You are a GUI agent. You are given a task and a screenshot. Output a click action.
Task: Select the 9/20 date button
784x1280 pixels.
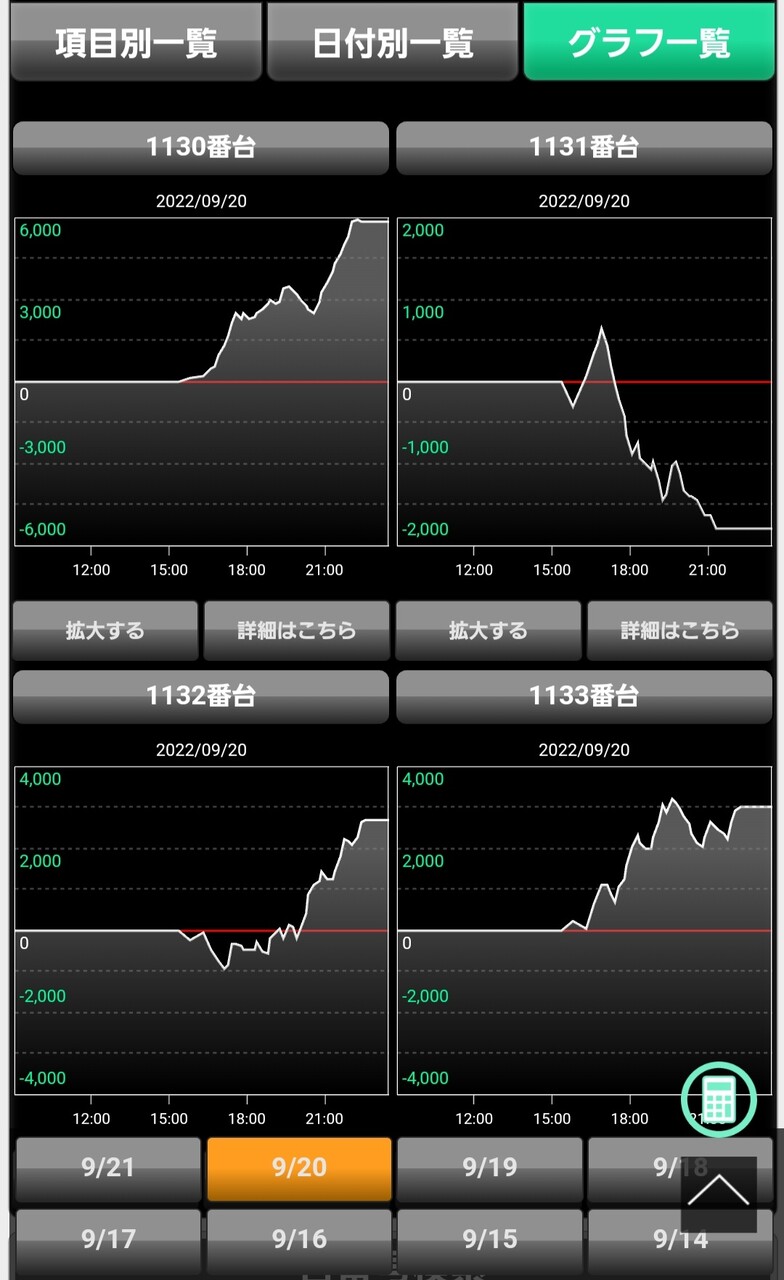click(x=299, y=1168)
